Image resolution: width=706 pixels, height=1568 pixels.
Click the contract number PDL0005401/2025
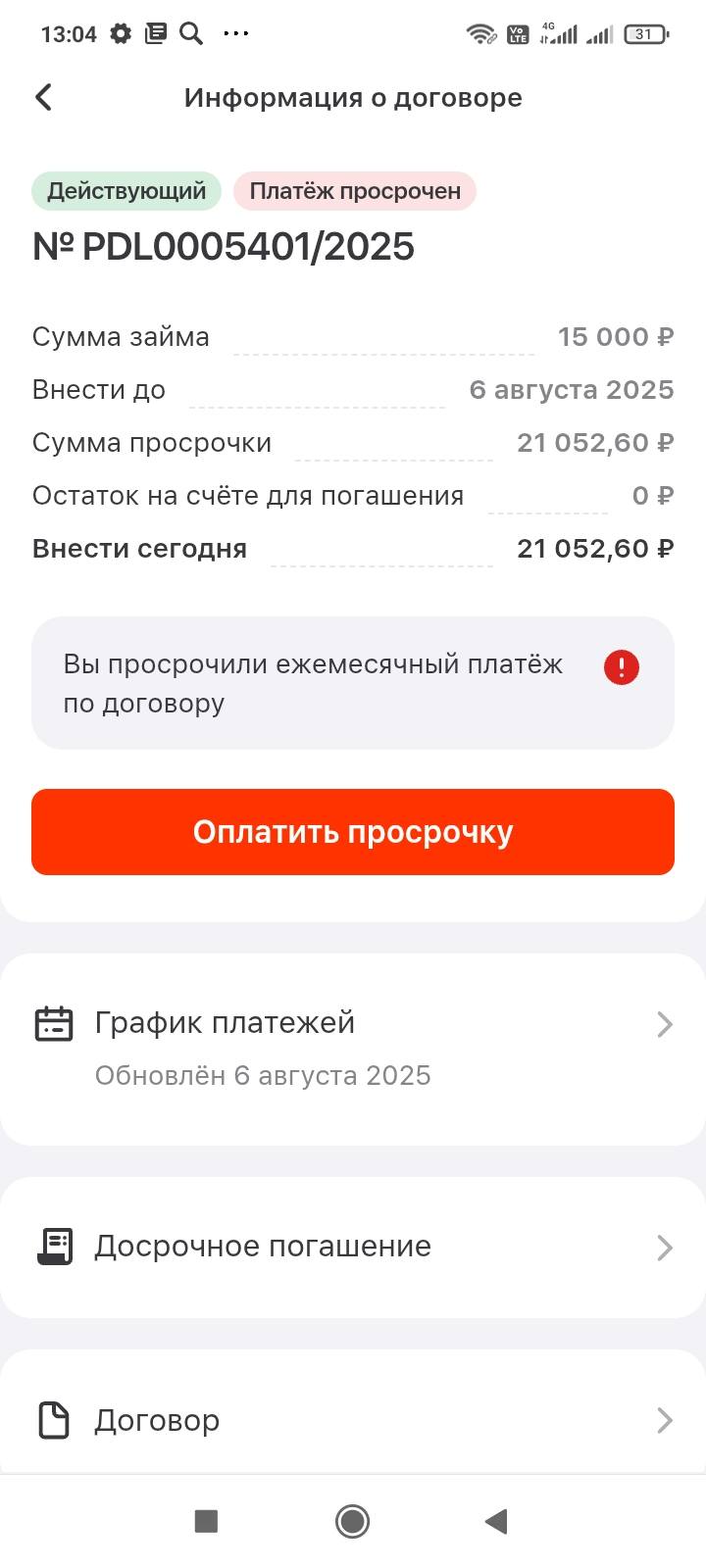pos(224,246)
